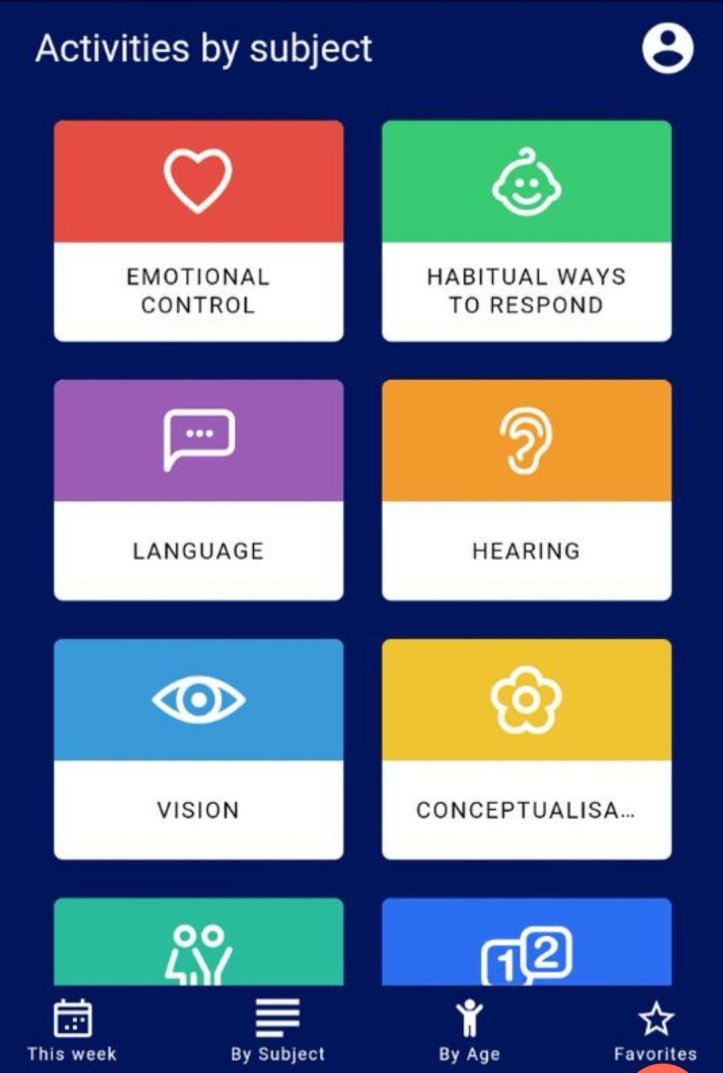The image size is (723, 1073).
Task: Open the Language subject card
Action: 198,490
